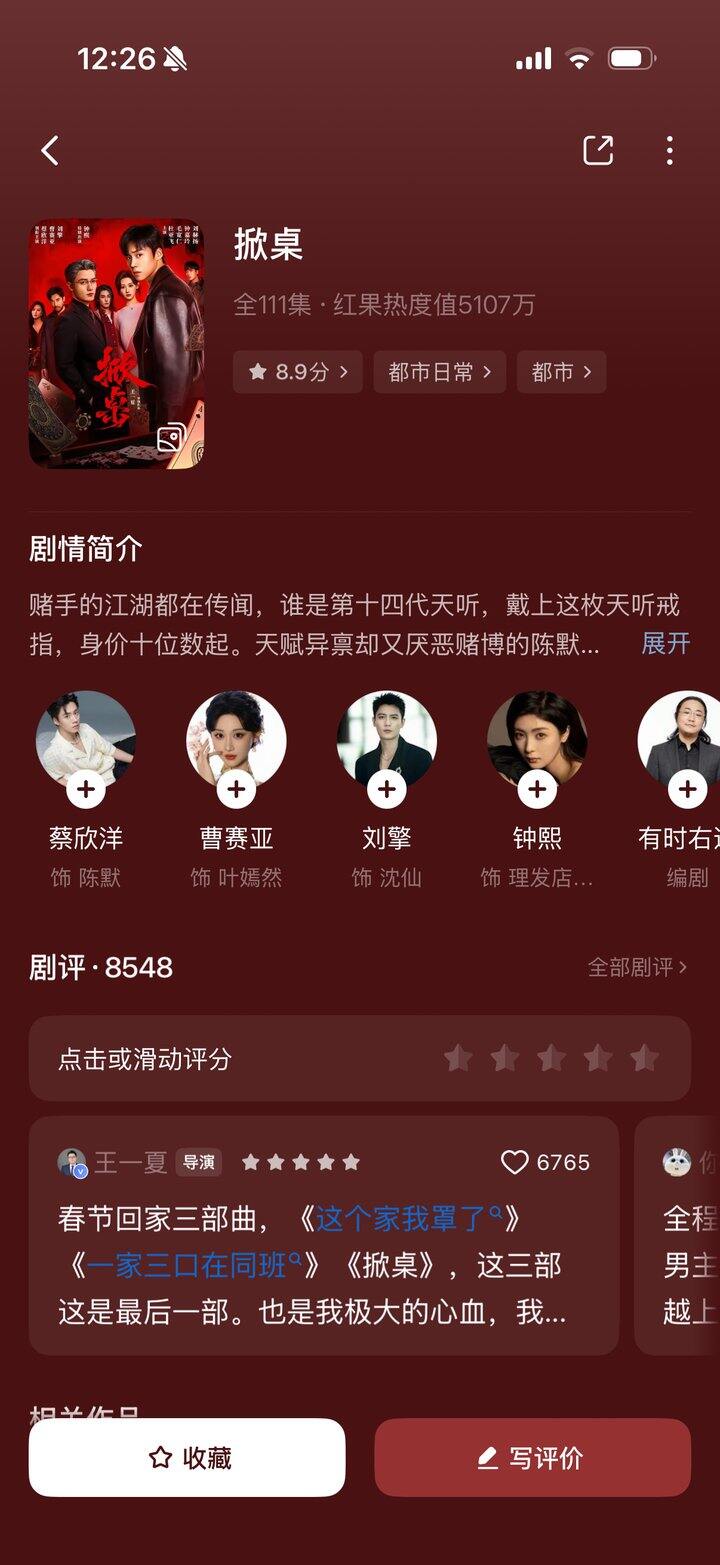The image size is (720, 1565).
Task: Open the more options menu
Action: pos(669,150)
